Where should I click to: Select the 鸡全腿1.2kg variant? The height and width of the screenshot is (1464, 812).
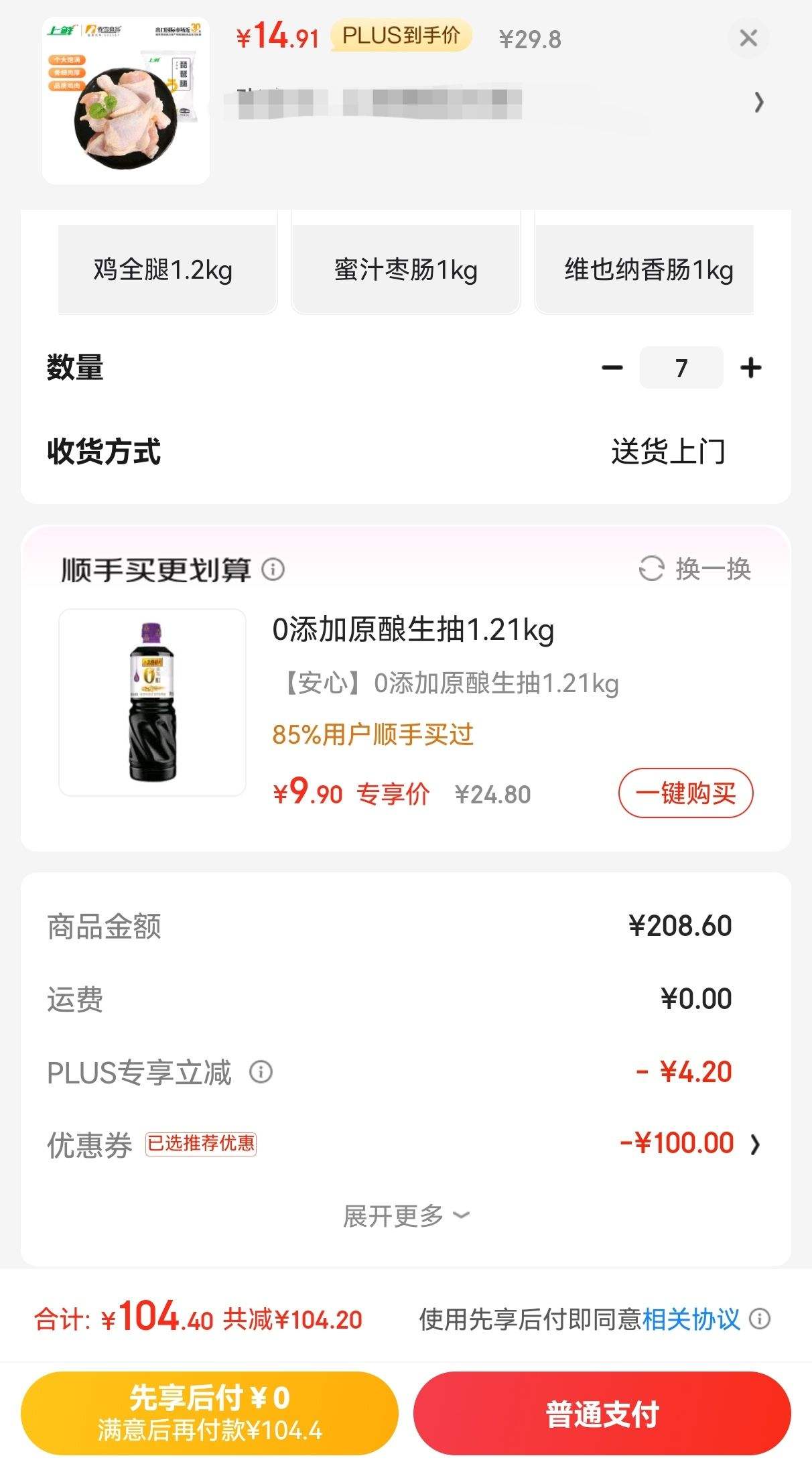point(165,269)
